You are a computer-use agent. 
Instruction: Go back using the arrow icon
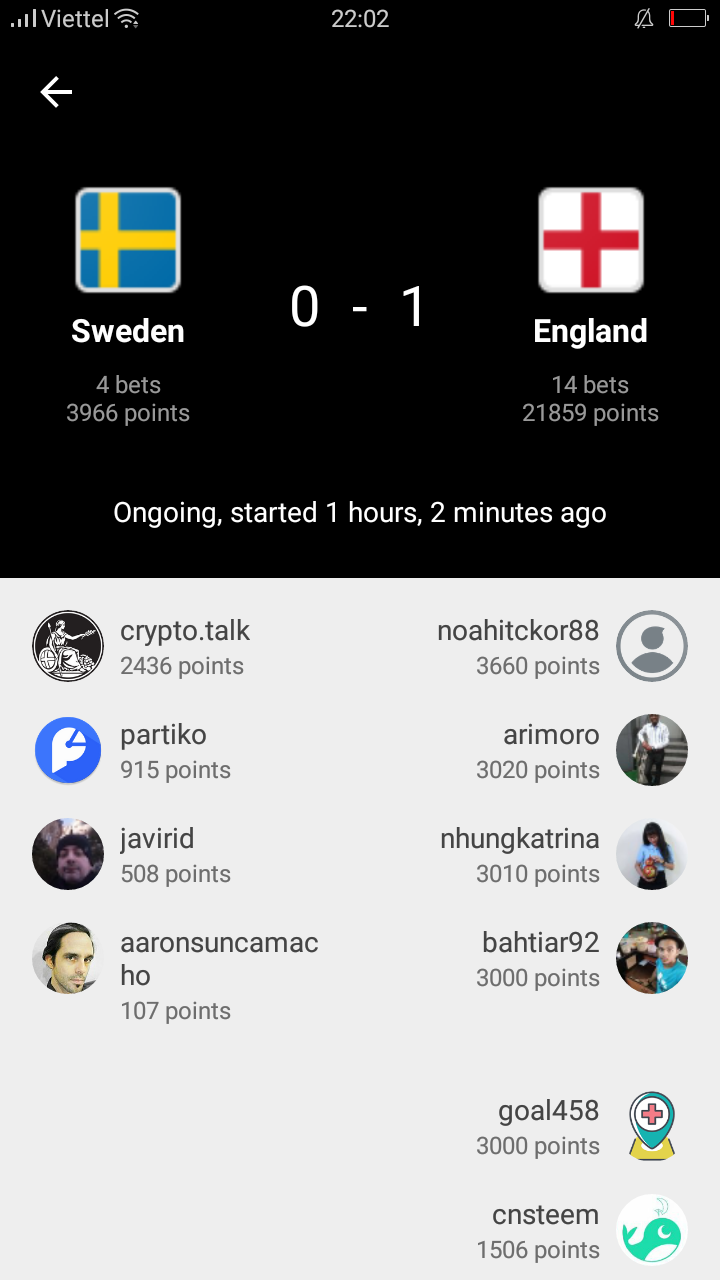(x=56, y=92)
